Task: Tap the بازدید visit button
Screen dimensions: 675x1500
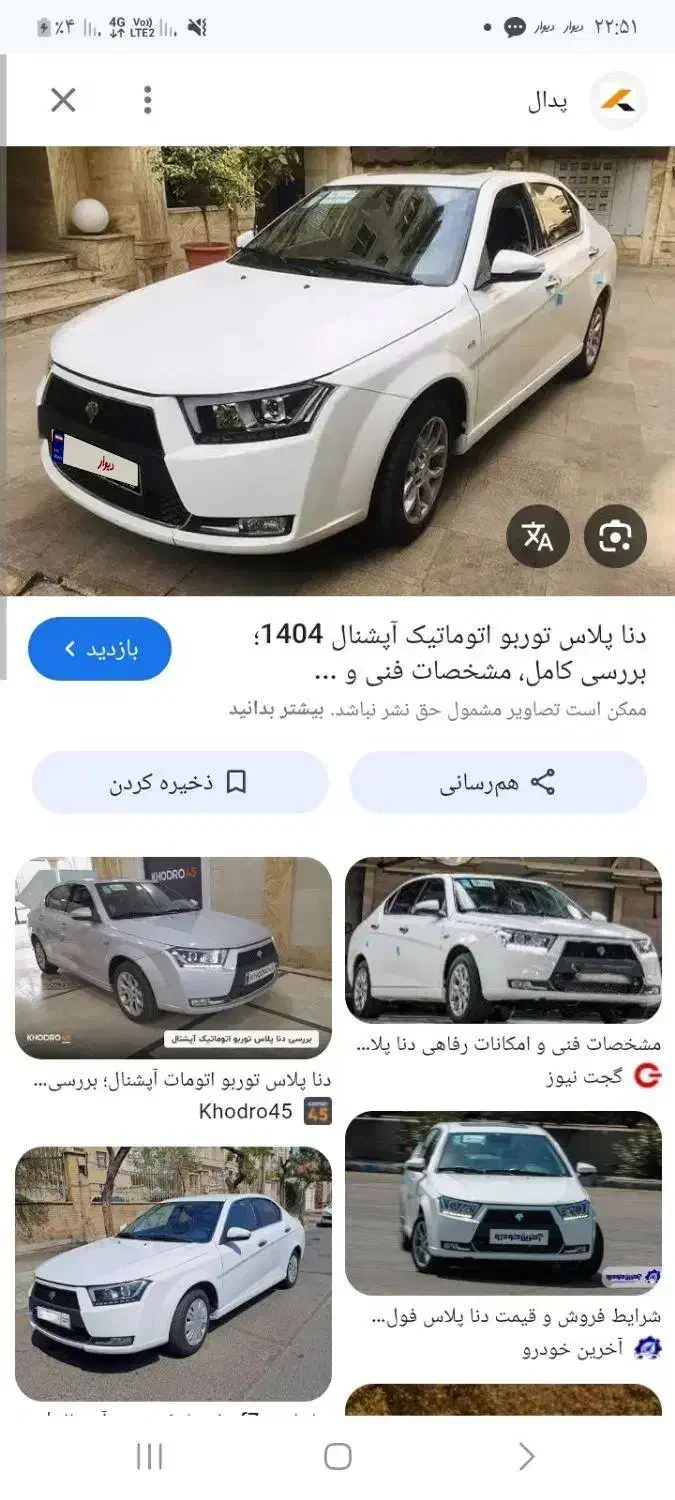Action: coord(100,649)
